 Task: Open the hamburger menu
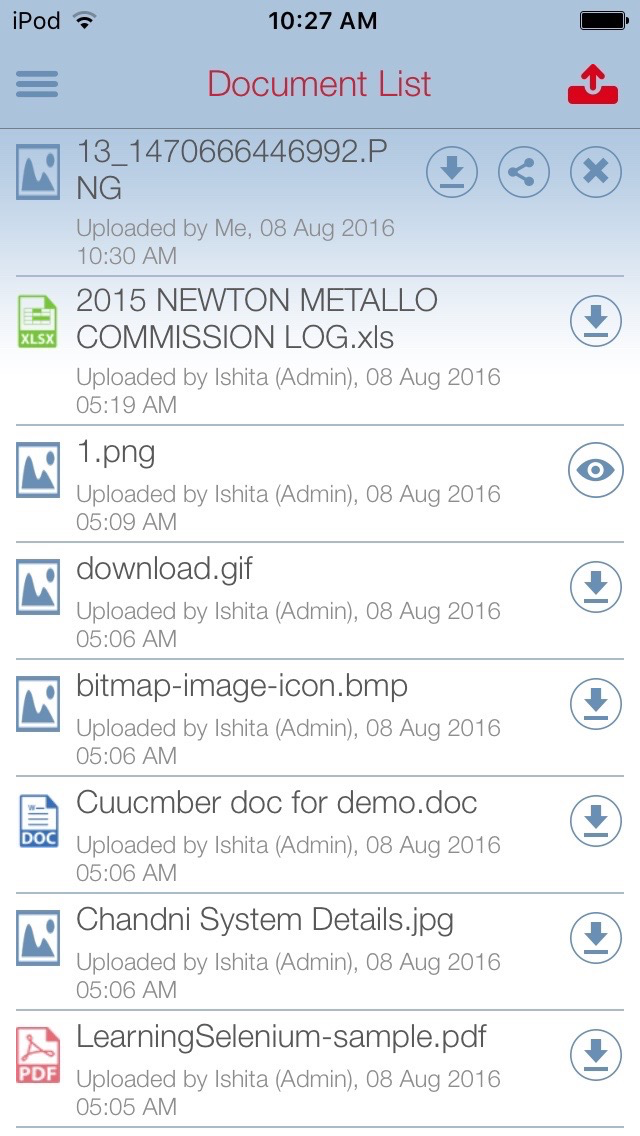point(37,84)
